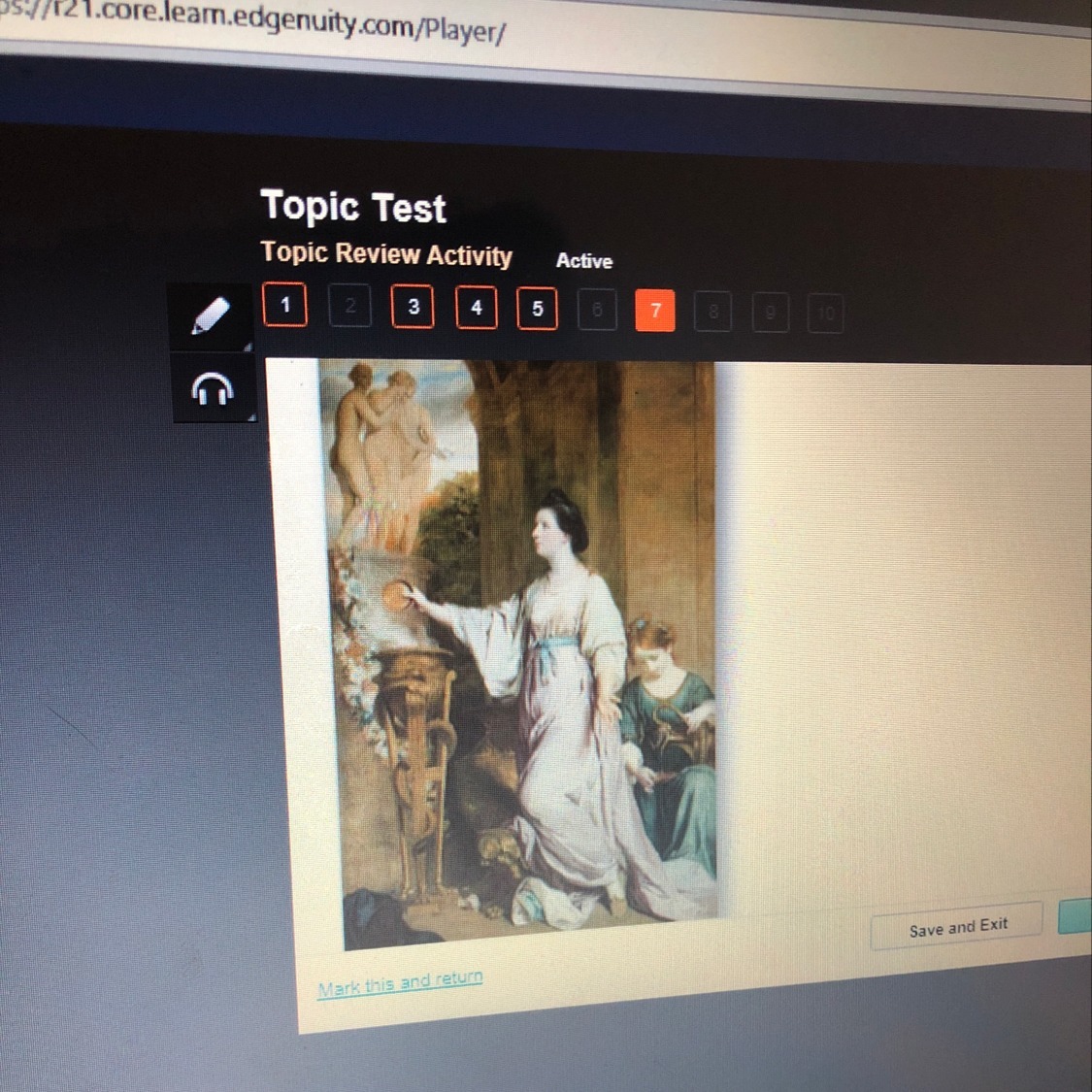Tap the Save and Exit button
Screen dimensions: 1092x1092
[957, 928]
